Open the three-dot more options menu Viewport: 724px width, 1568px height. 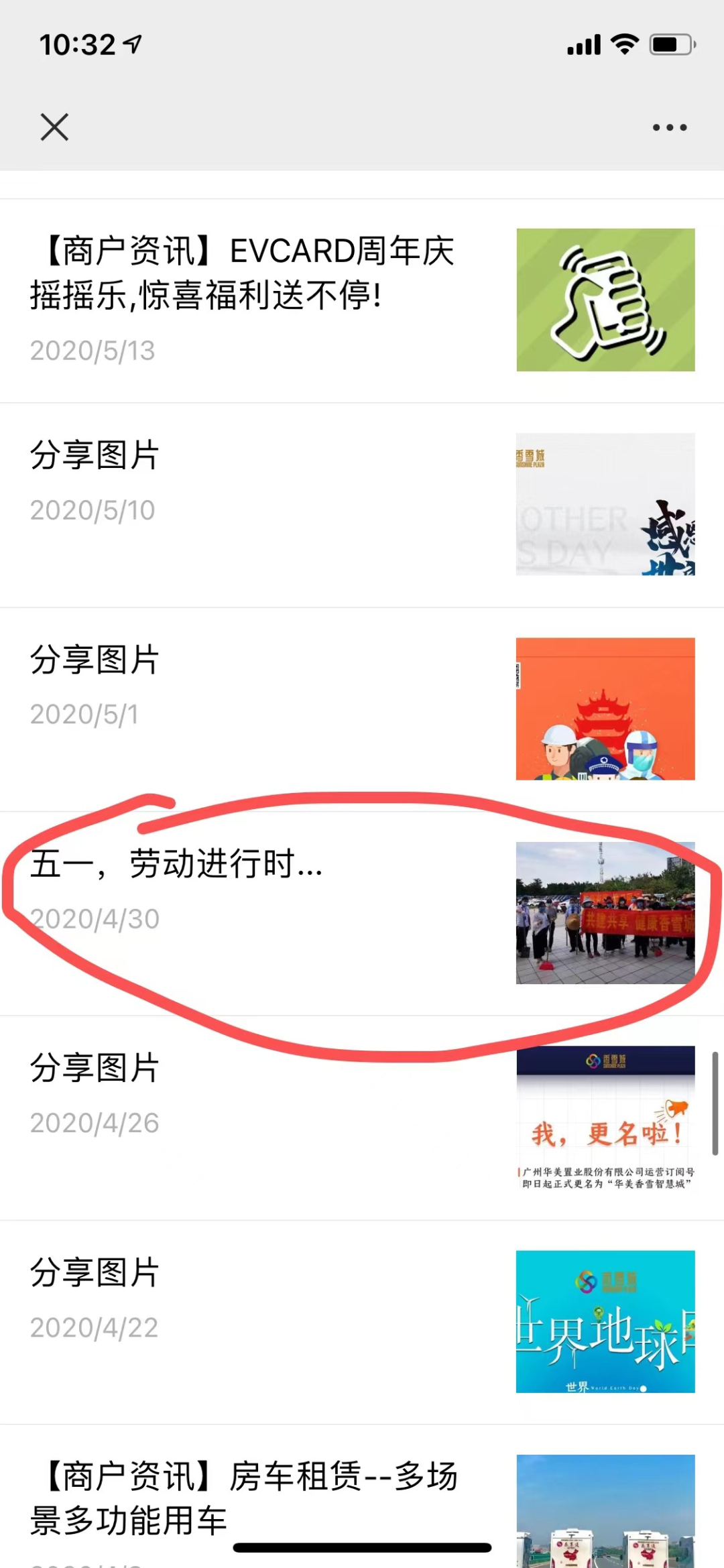click(x=670, y=127)
